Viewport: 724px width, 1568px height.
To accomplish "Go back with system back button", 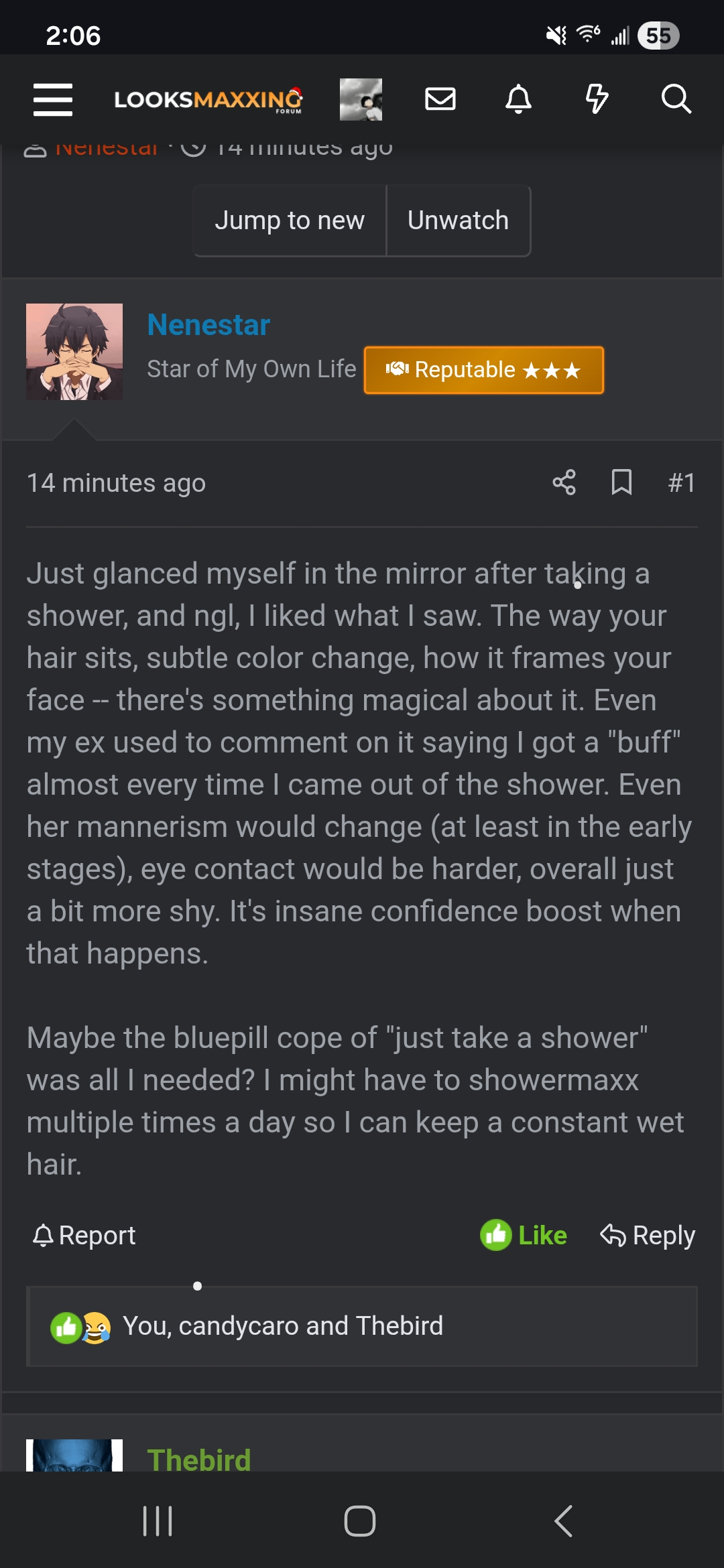I will click(x=564, y=1520).
